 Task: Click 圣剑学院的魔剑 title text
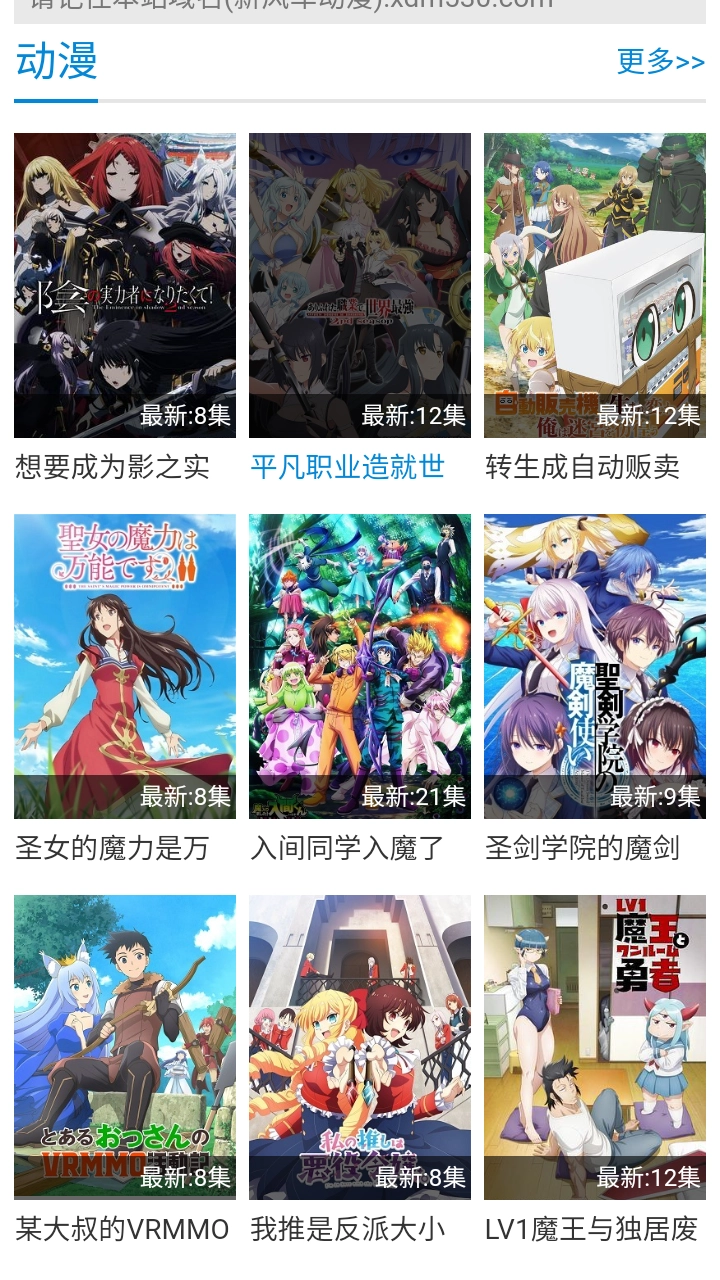(580, 849)
